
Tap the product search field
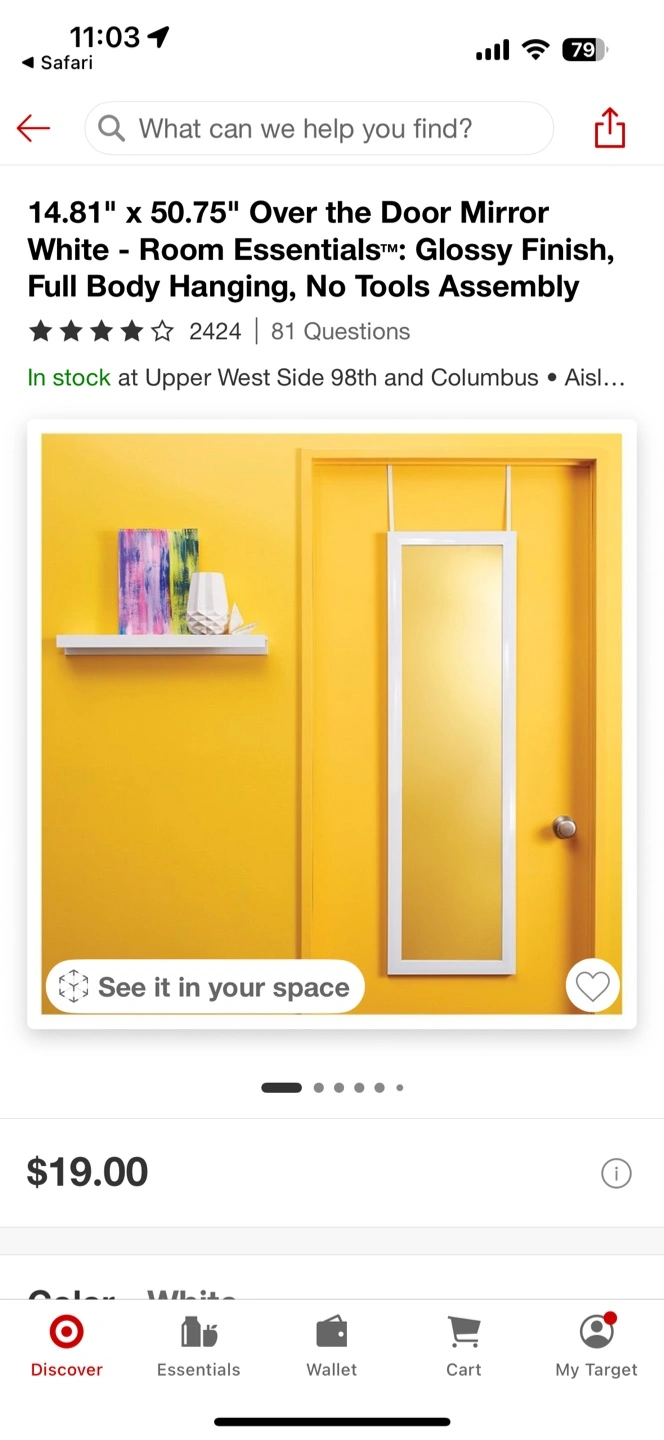(319, 128)
